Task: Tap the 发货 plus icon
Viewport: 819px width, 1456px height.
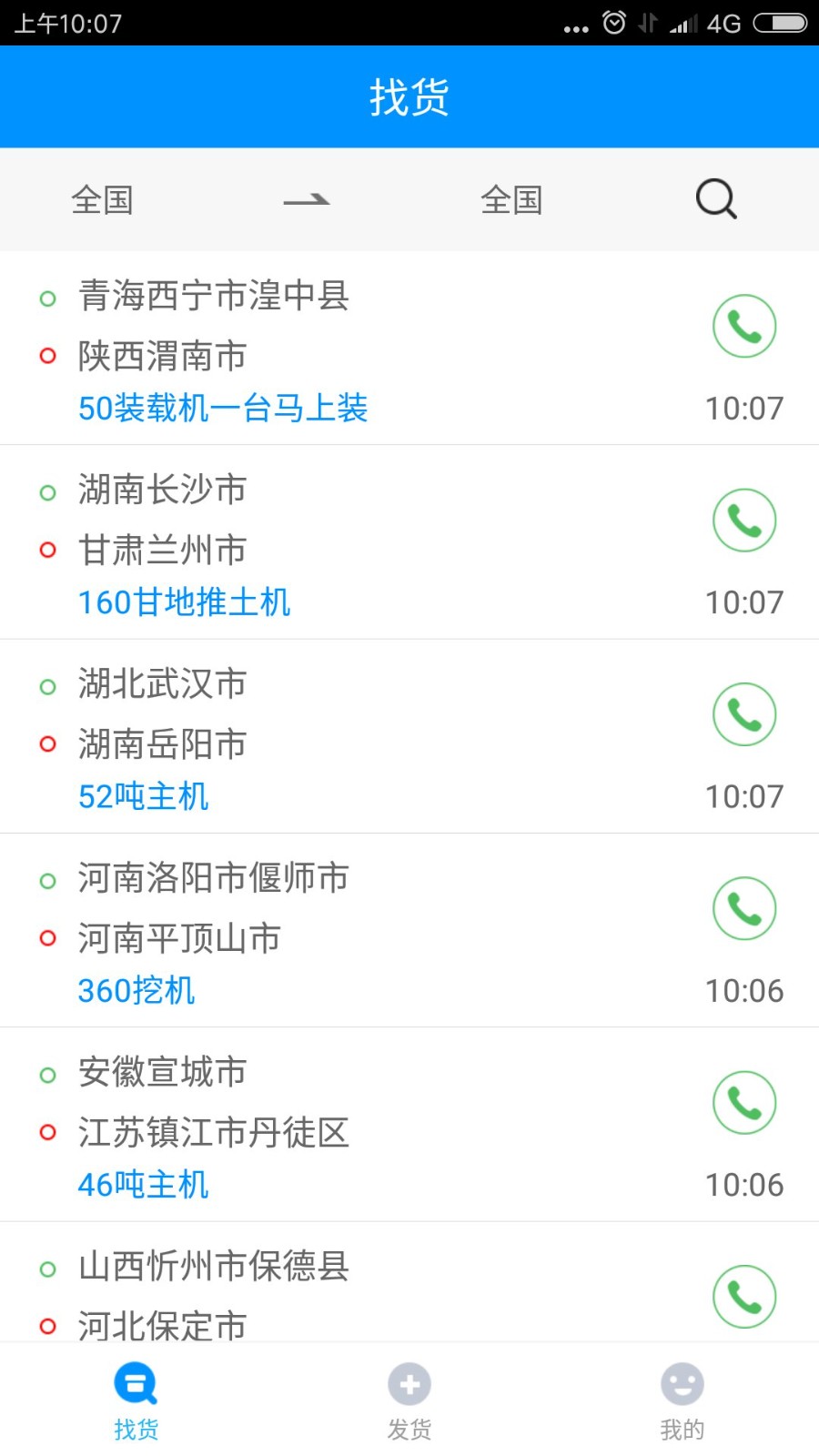Action: [409, 1382]
